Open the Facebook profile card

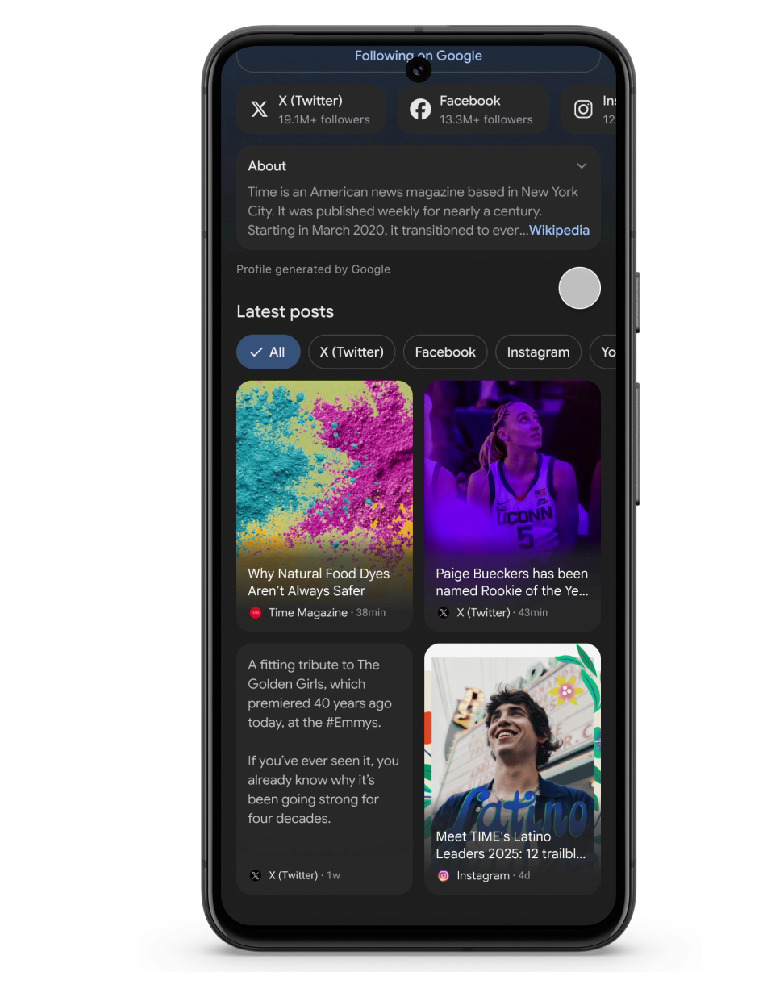point(472,109)
